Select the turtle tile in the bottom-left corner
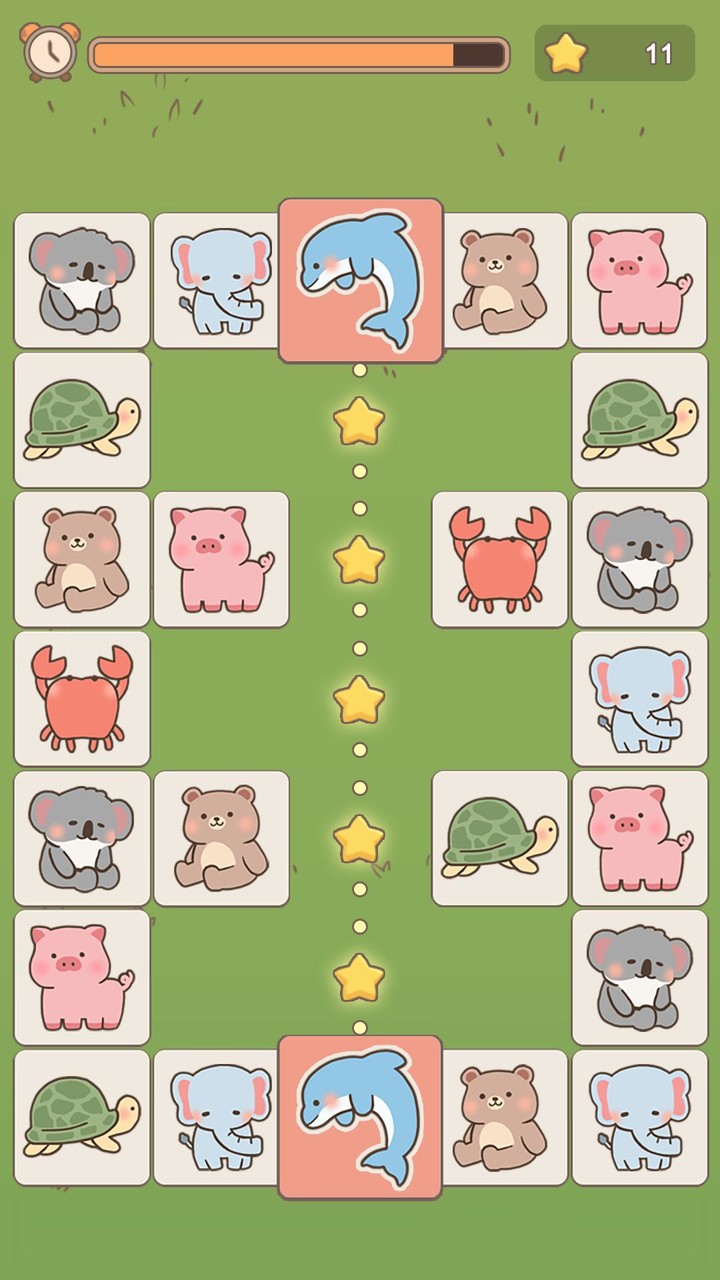Viewport: 720px width, 1280px height. click(81, 1118)
